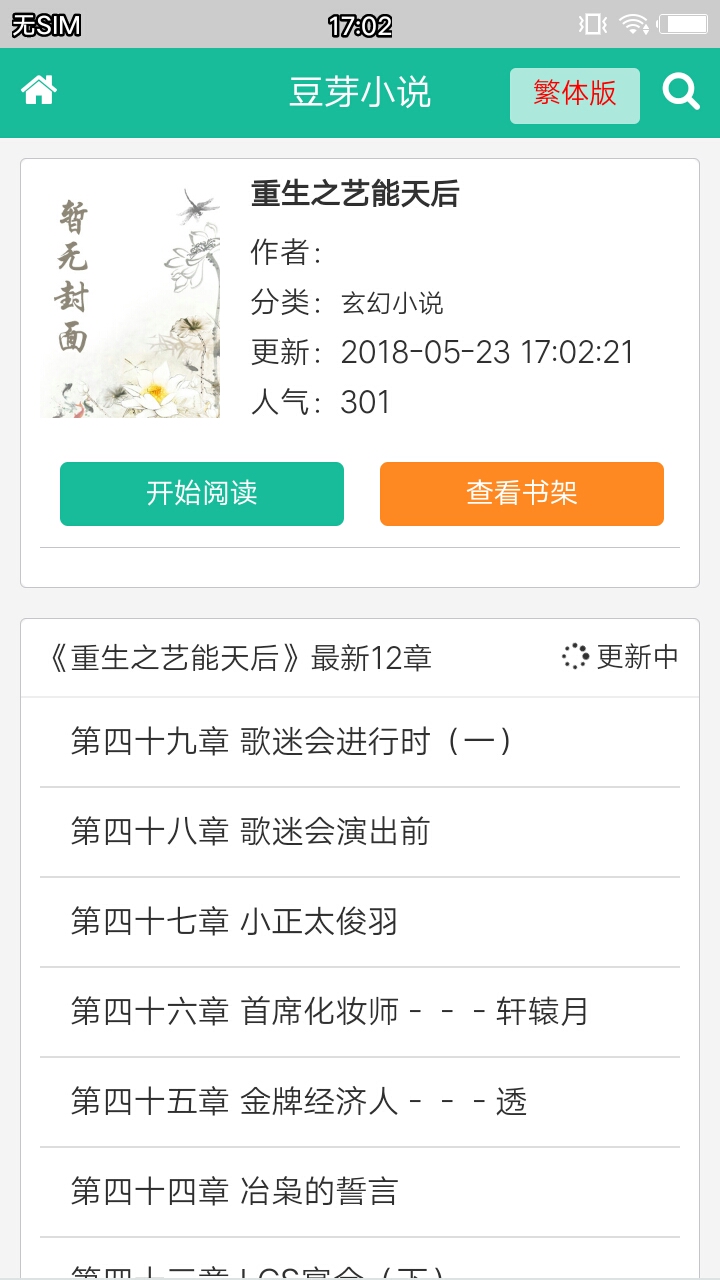Open chapter 第四十九章 歌迷会进行时（一）
720x1280 pixels.
(x=292, y=742)
